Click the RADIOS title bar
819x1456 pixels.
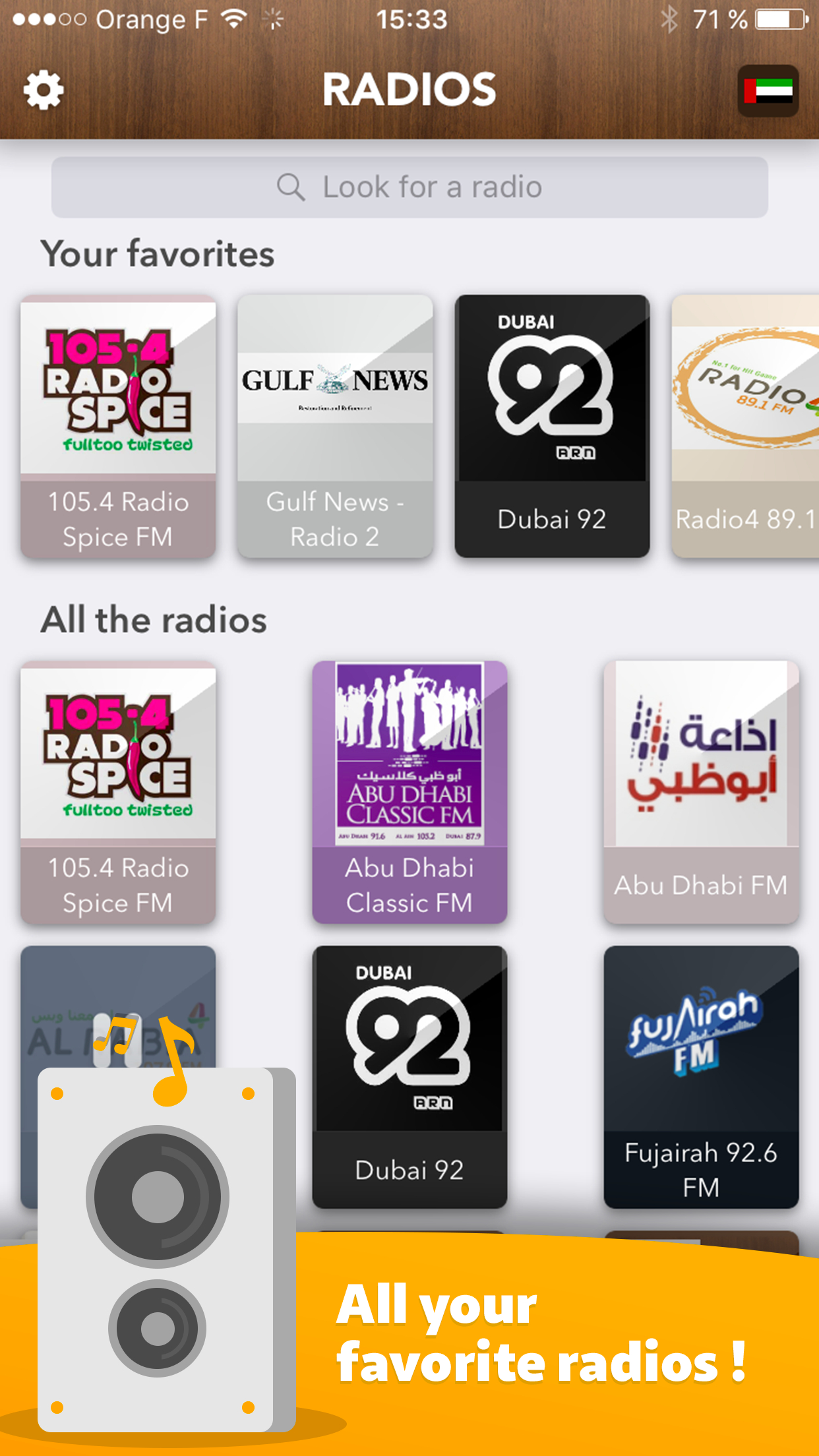pyautogui.click(x=409, y=90)
